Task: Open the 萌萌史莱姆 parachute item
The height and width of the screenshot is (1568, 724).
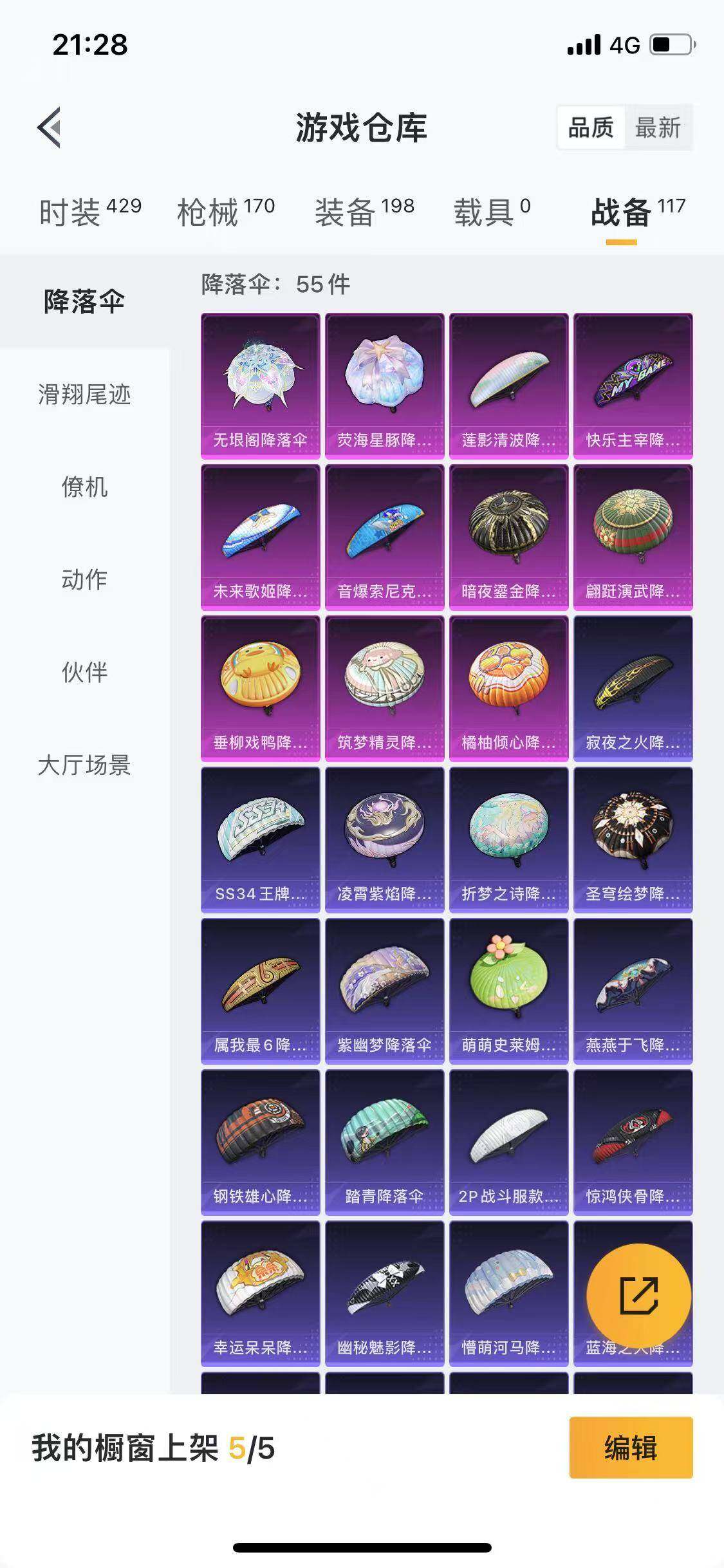Action: [508, 989]
